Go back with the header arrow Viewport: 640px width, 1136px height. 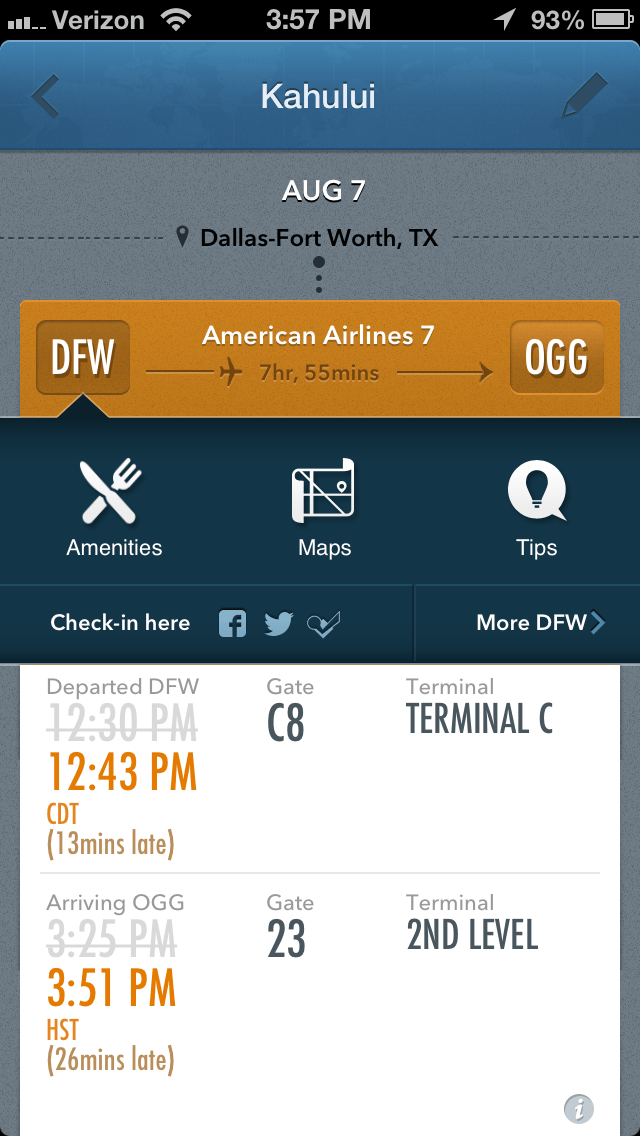point(45,96)
